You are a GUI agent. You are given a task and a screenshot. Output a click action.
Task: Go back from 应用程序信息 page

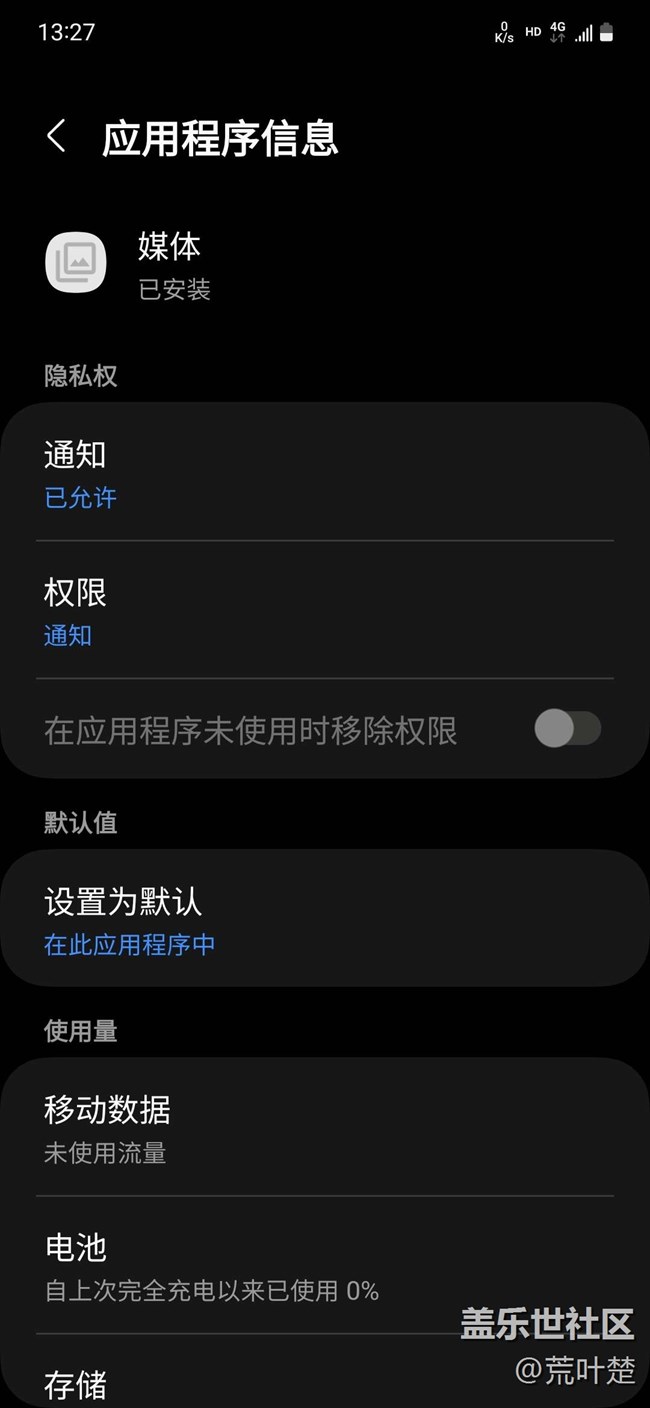pyautogui.click(x=56, y=137)
